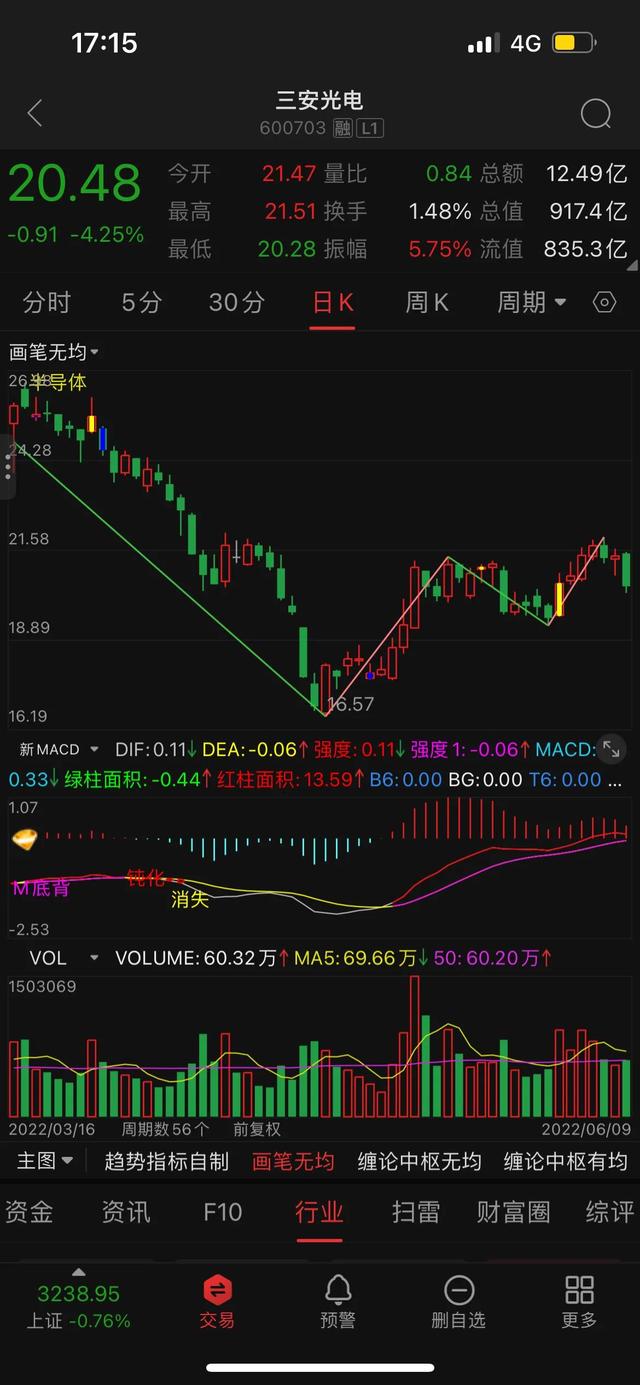Viewport: 640px width, 1385px height.
Task: Switch to 周K weekly chart
Action: click(x=427, y=302)
